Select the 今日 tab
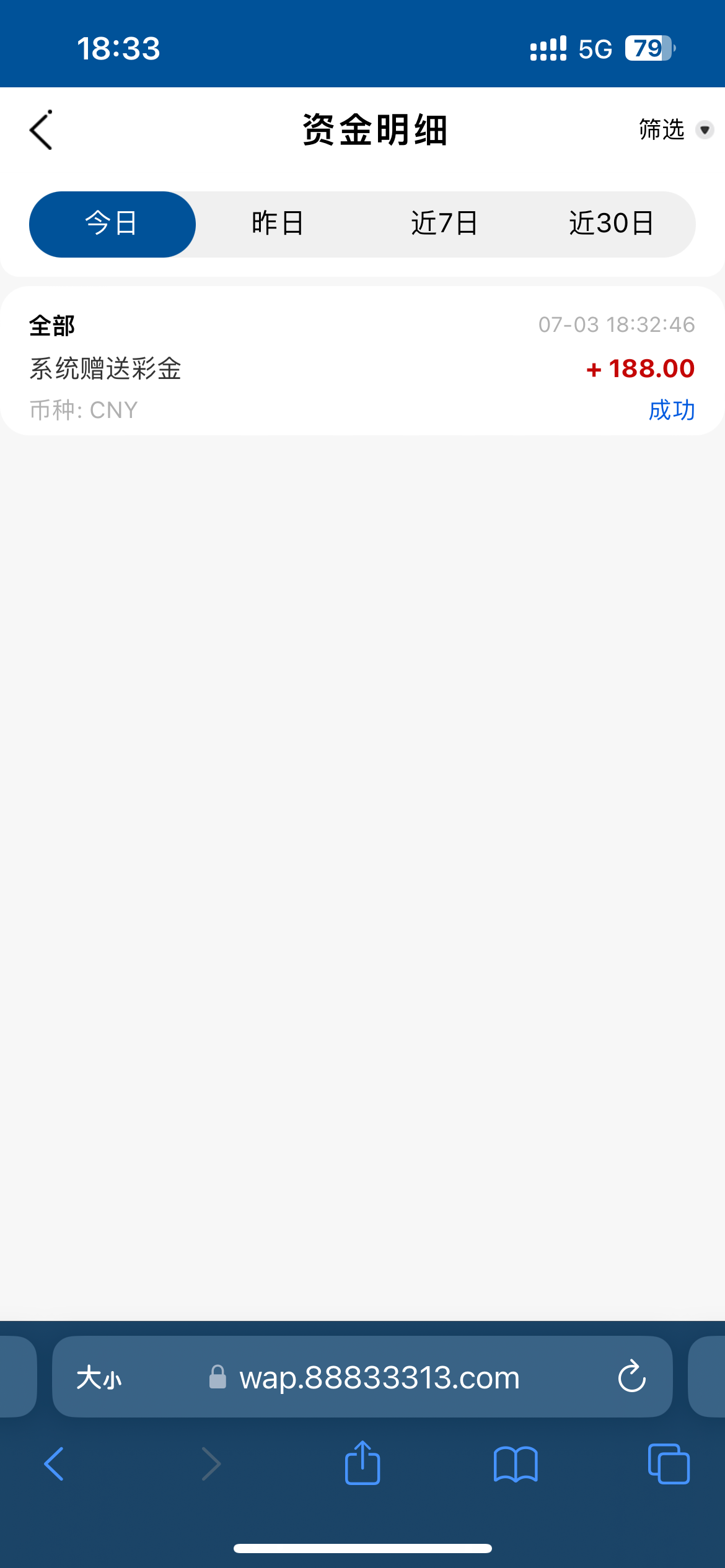The width and height of the screenshot is (725, 1568). pos(112,224)
